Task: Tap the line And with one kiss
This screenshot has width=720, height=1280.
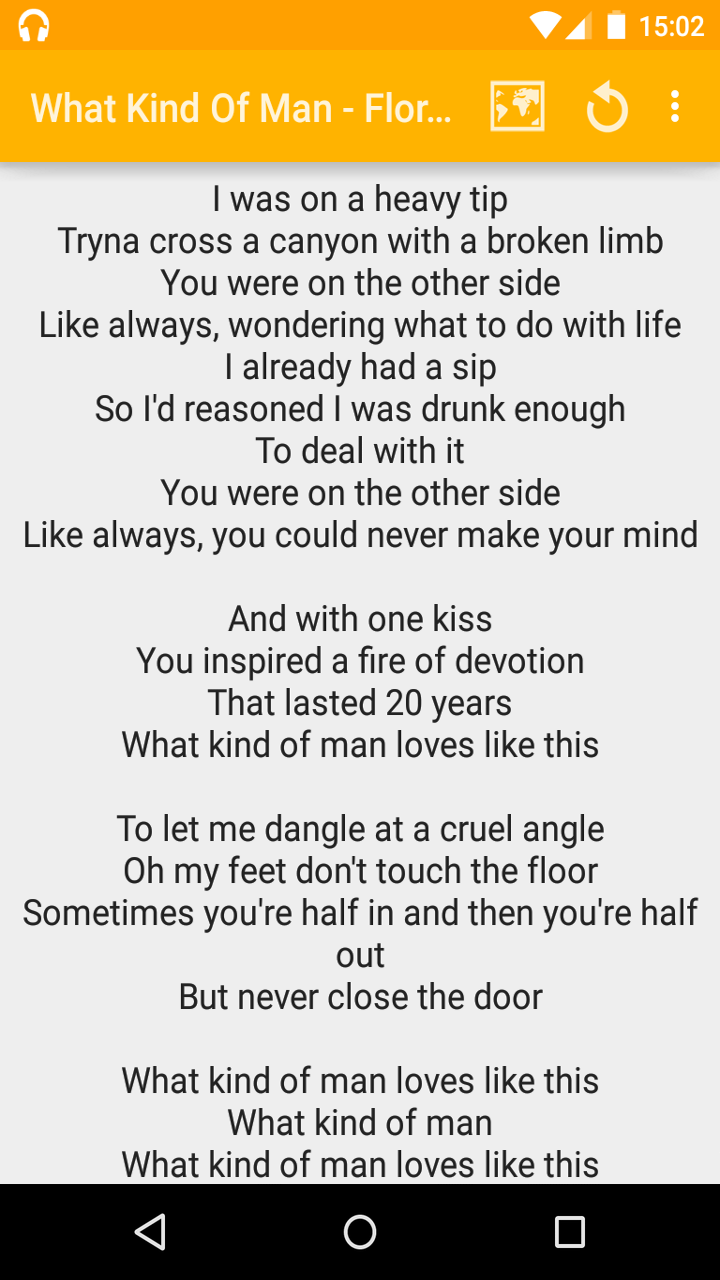Action: tap(360, 618)
